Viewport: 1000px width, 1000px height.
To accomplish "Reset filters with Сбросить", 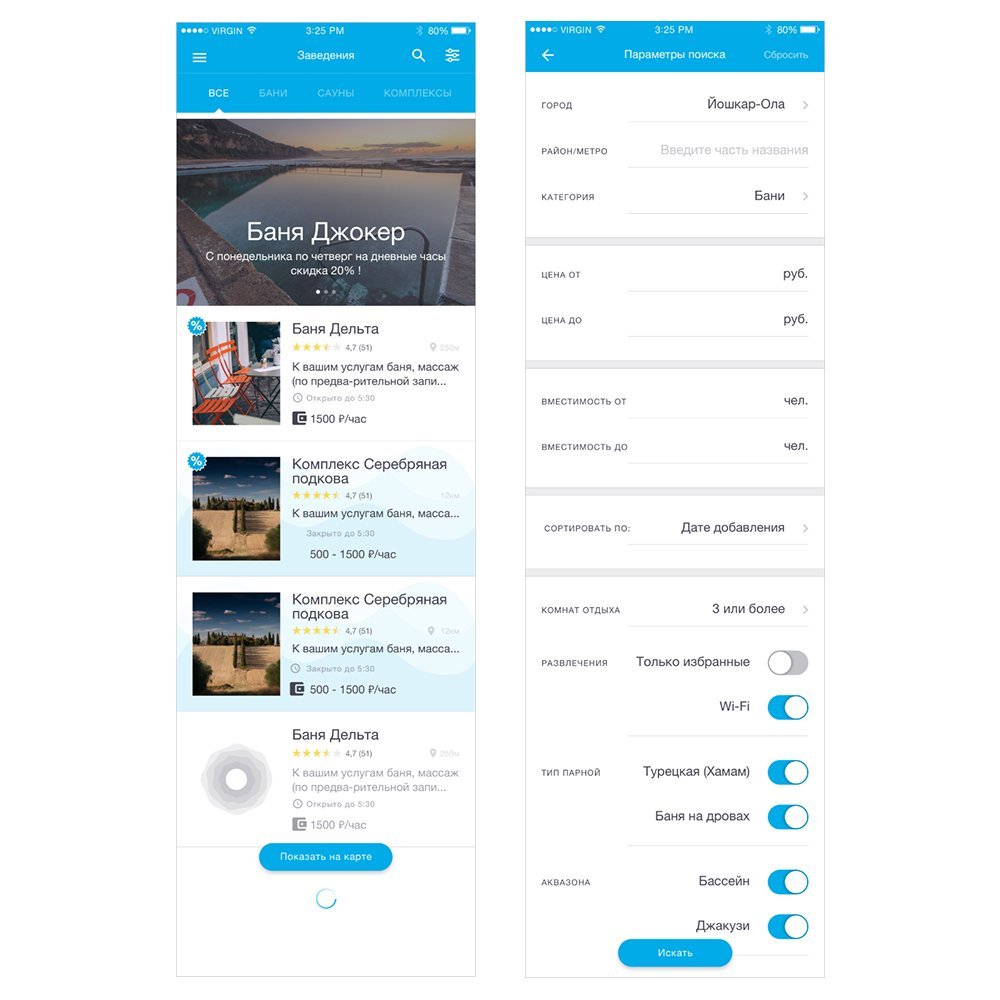I will 785,55.
